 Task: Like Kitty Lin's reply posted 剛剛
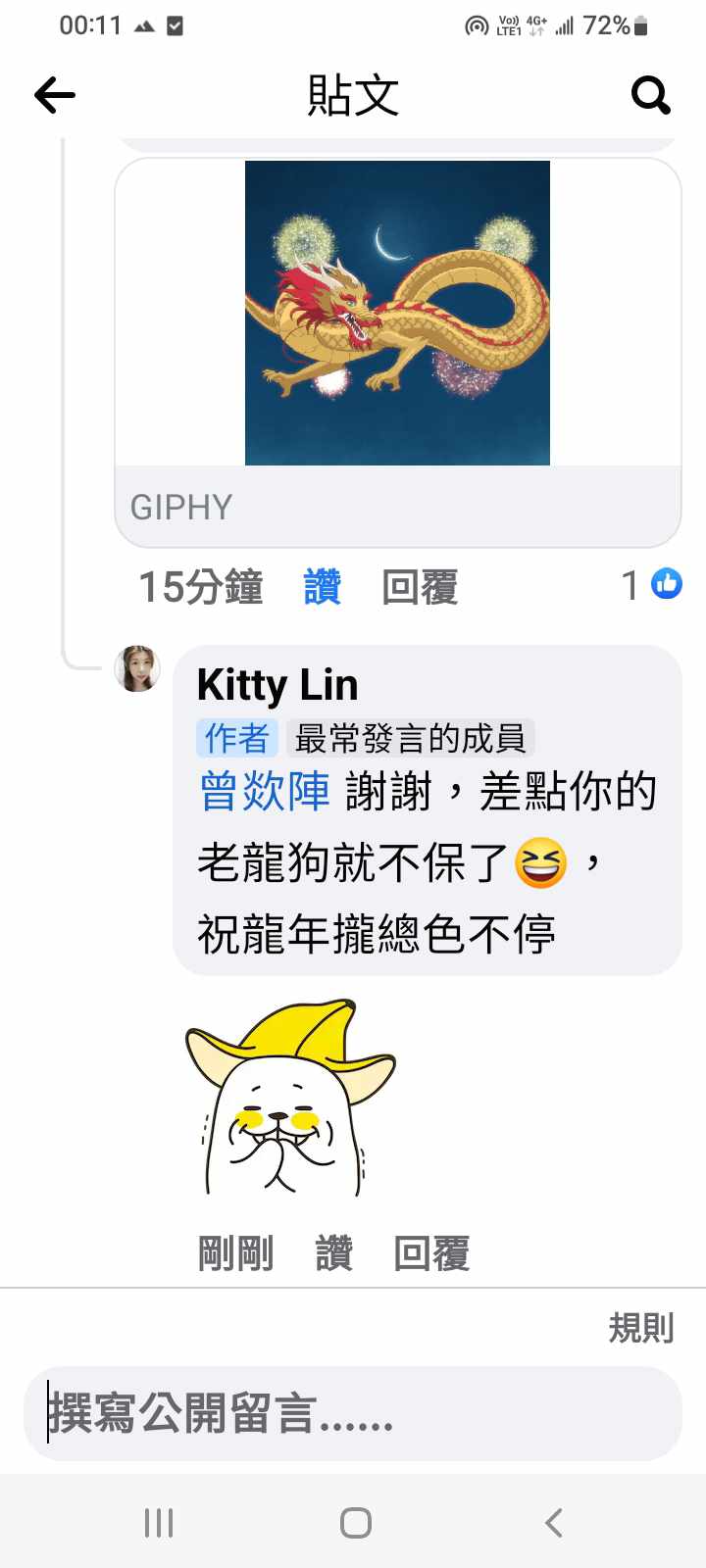coord(333,1253)
